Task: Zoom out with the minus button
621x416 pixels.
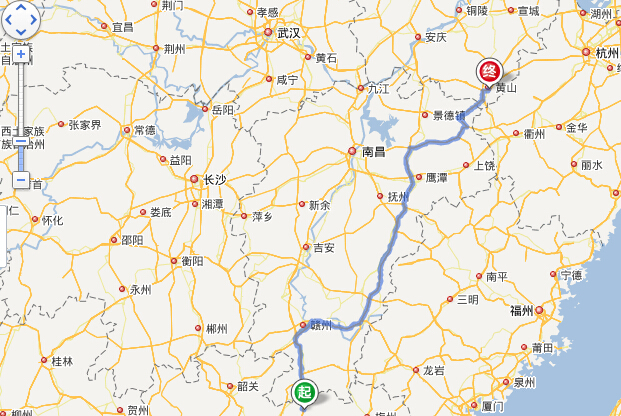Action: tap(20, 180)
